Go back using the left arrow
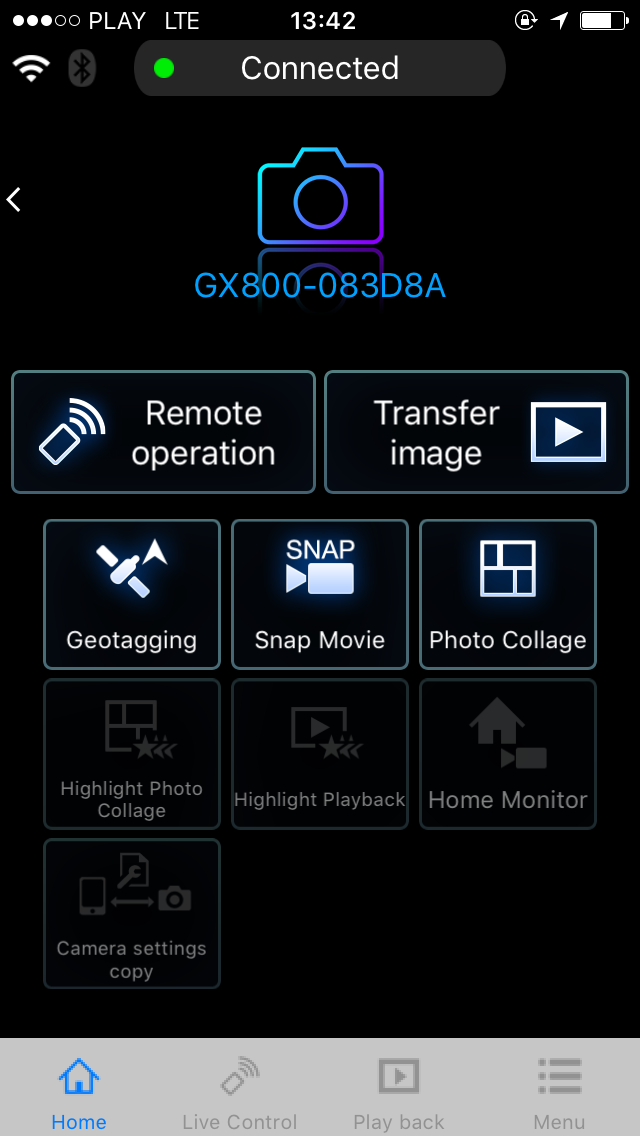This screenshot has height=1136, width=640. [x=14, y=199]
